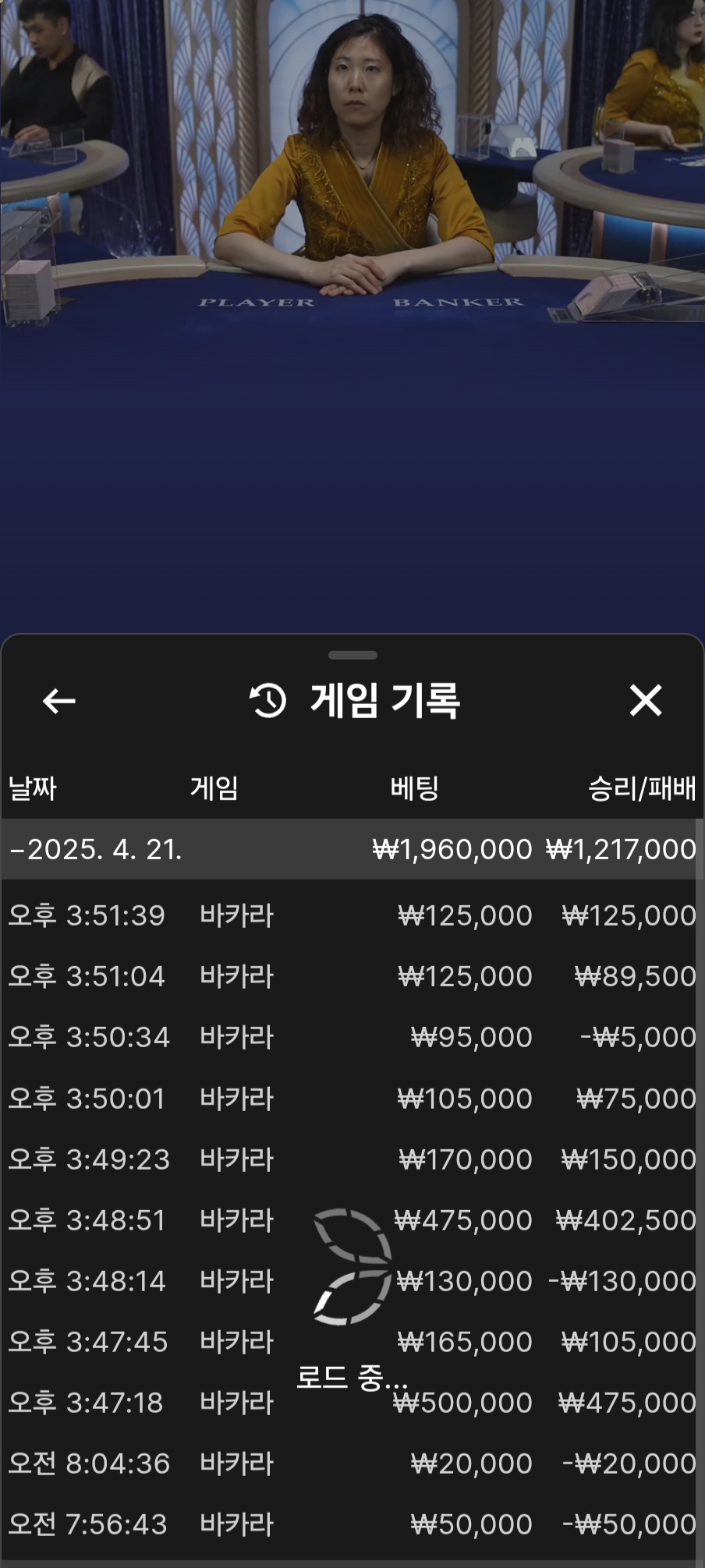Collapse the 2025. 4. 21. date group
Viewport: 705px width, 1568px height.
coord(352,849)
